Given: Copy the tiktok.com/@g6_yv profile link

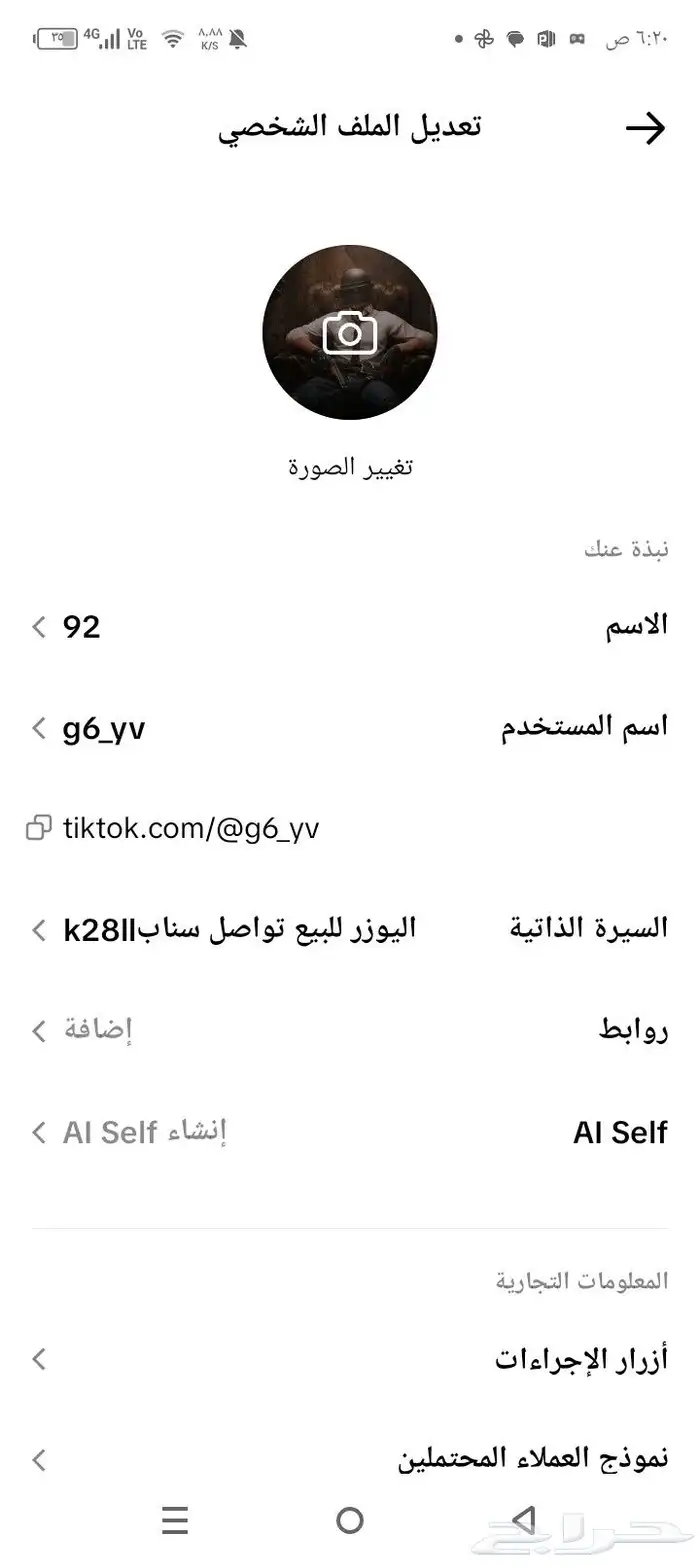Looking at the screenshot, I should coord(39,828).
